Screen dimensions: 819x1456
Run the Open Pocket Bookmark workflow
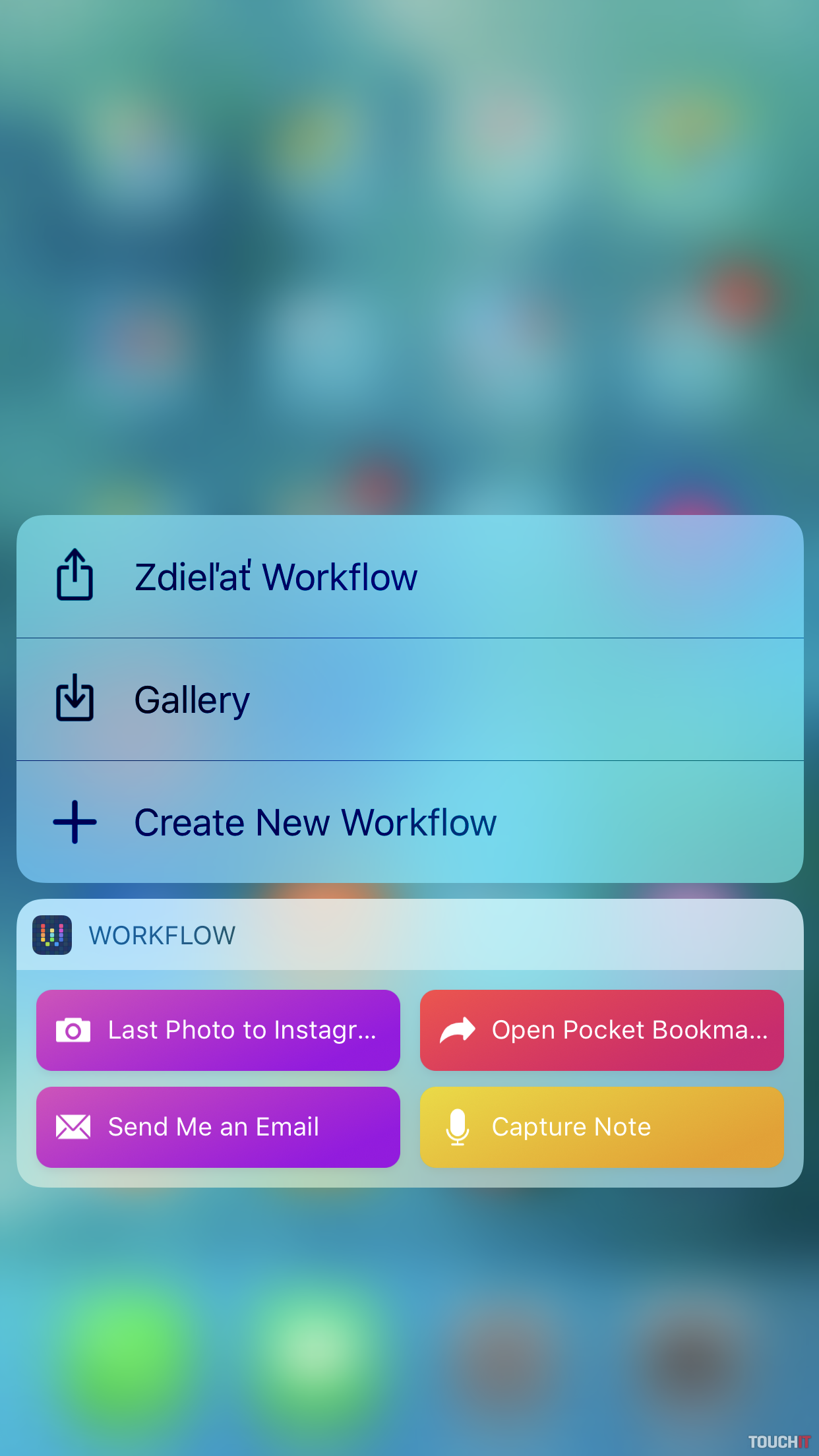click(x=601, y=1030)
